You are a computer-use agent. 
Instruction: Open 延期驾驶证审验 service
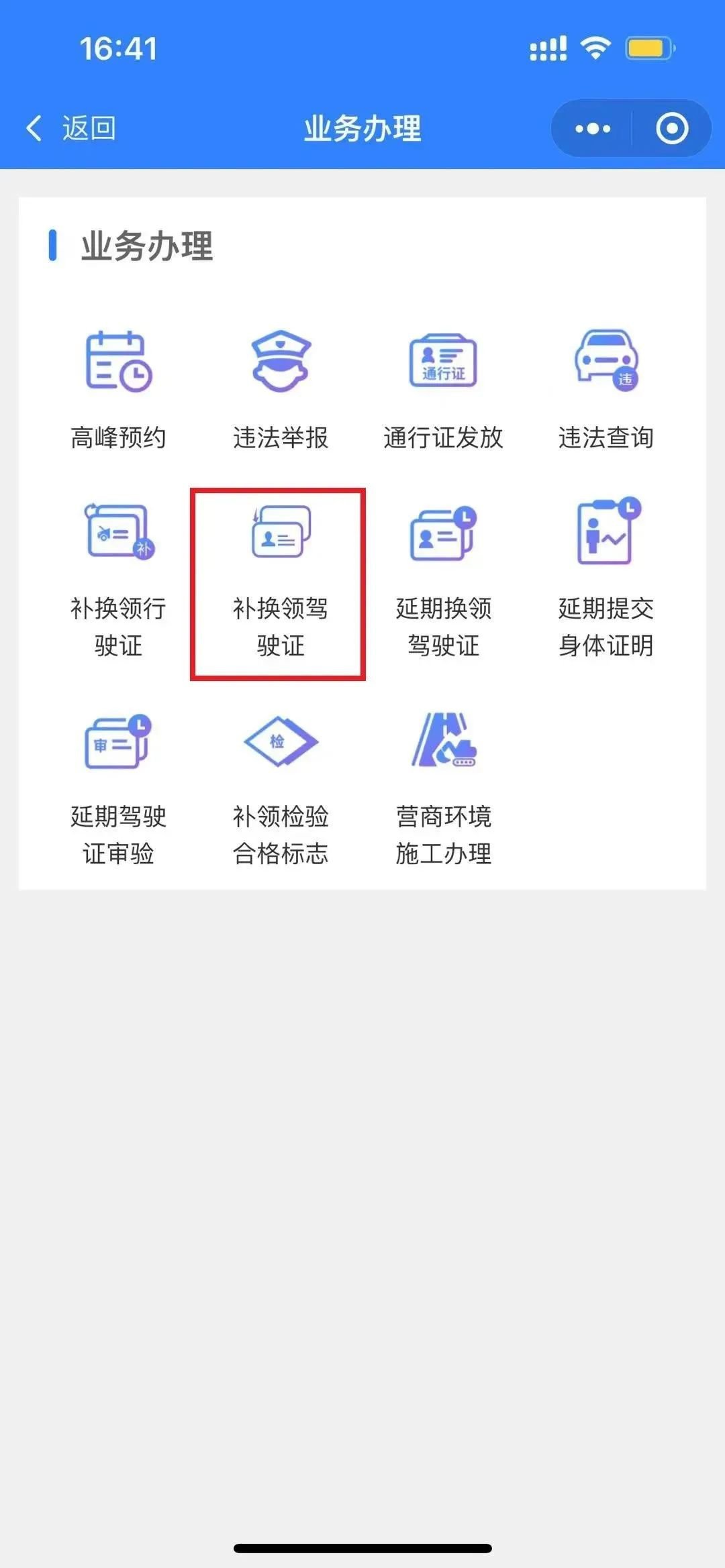tap(118, 788)
